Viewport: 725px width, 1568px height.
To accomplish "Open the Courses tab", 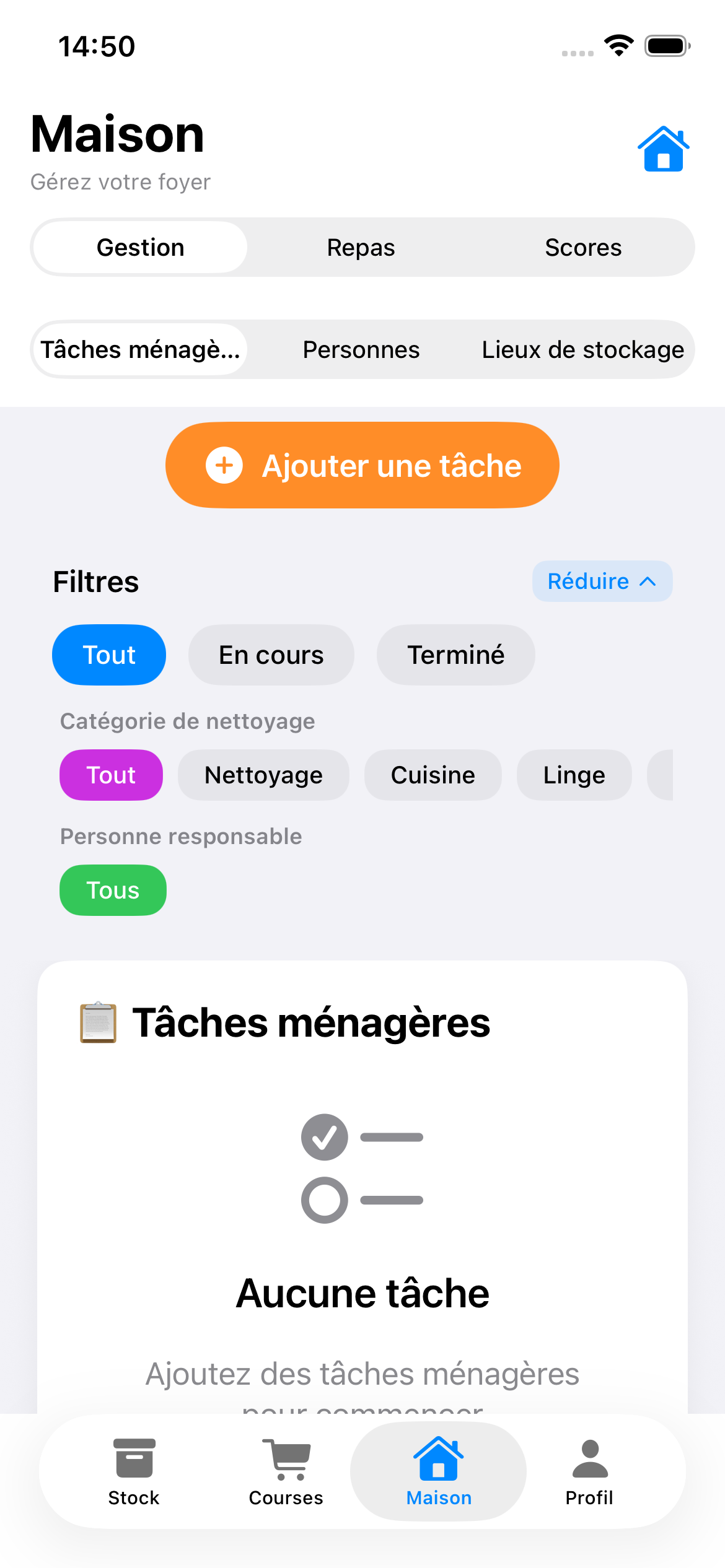I will click(286, 1471).
